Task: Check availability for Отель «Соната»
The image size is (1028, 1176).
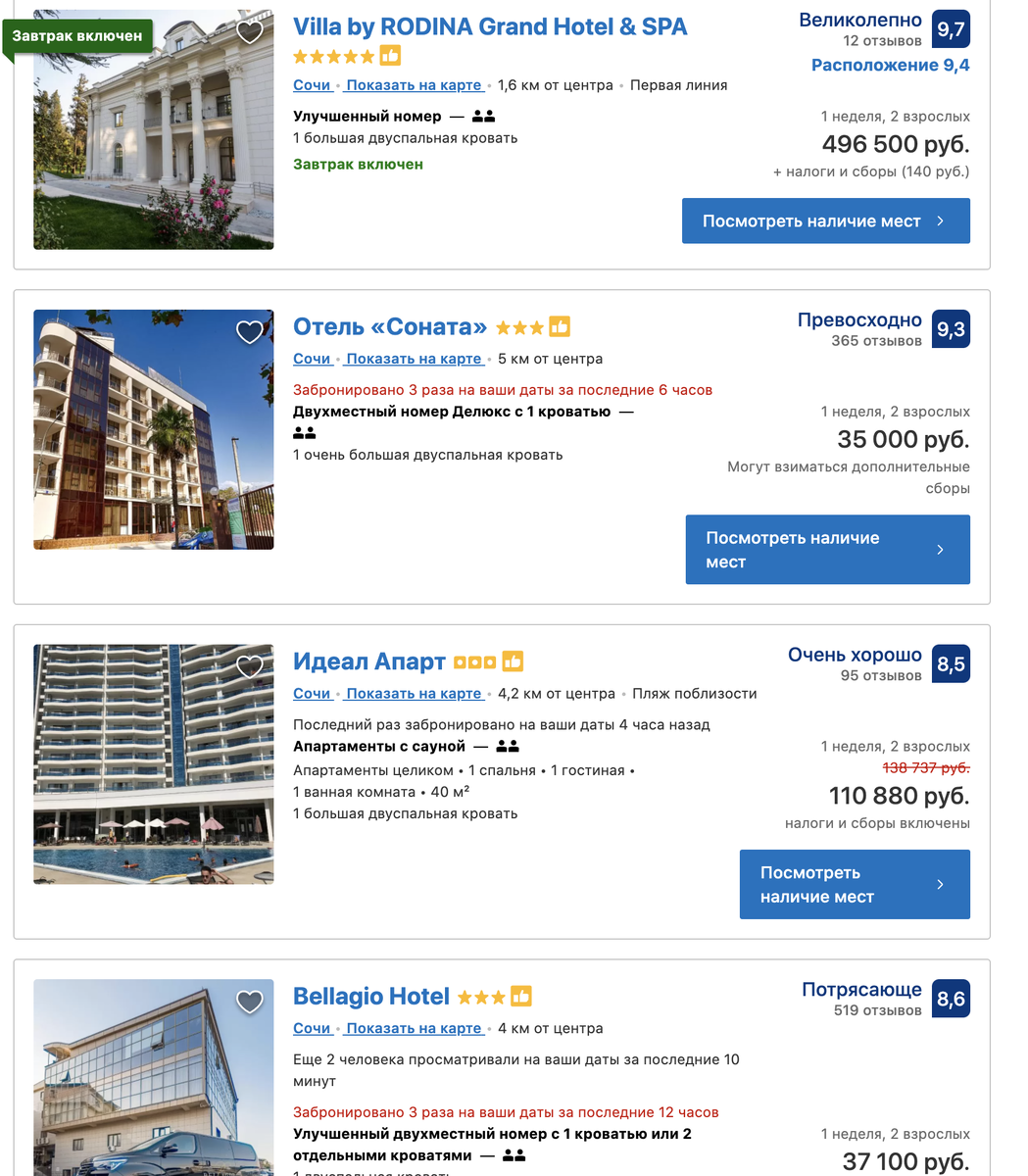Action: click(x=827, y=550)
